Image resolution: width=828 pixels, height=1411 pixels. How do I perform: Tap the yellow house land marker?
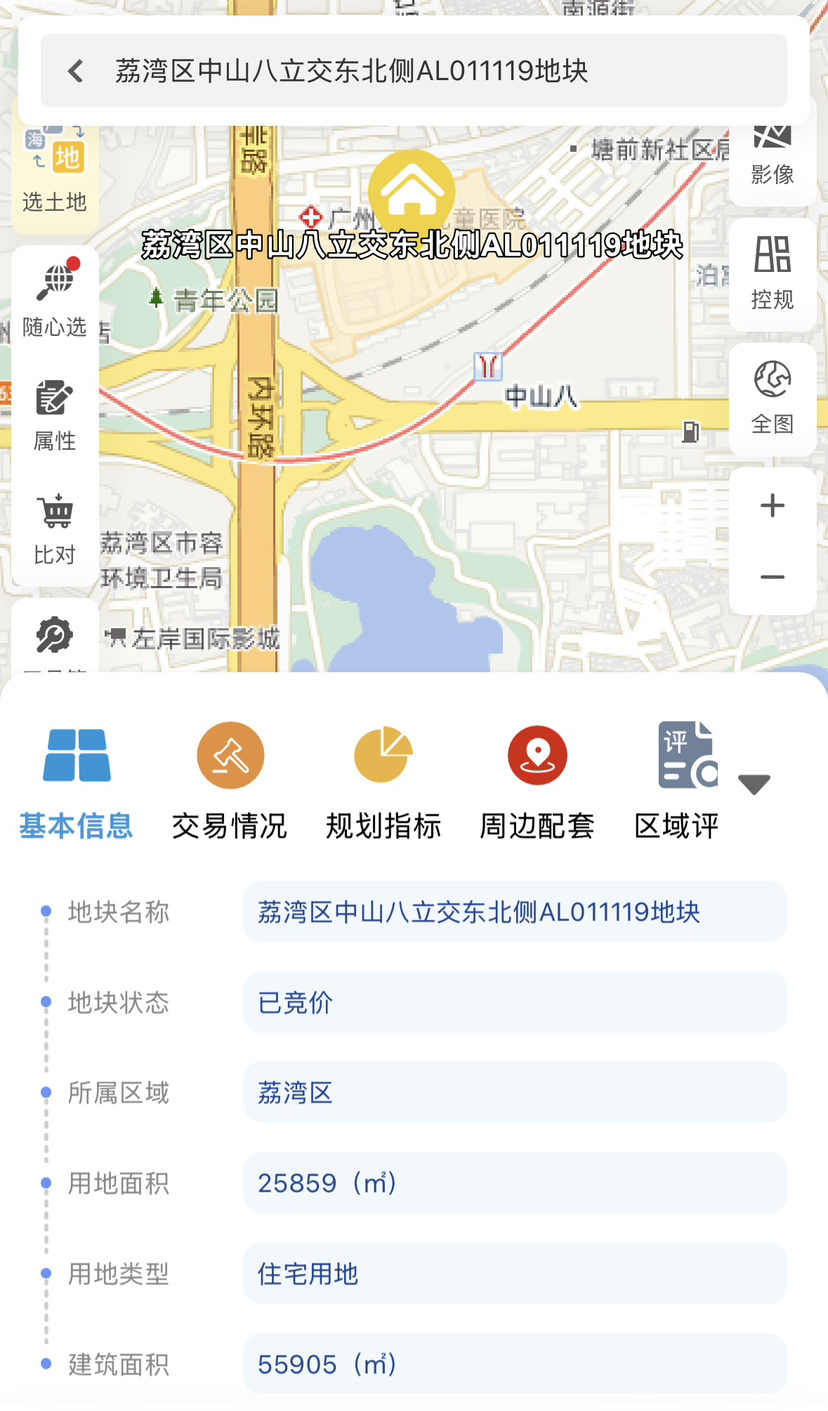411,192
